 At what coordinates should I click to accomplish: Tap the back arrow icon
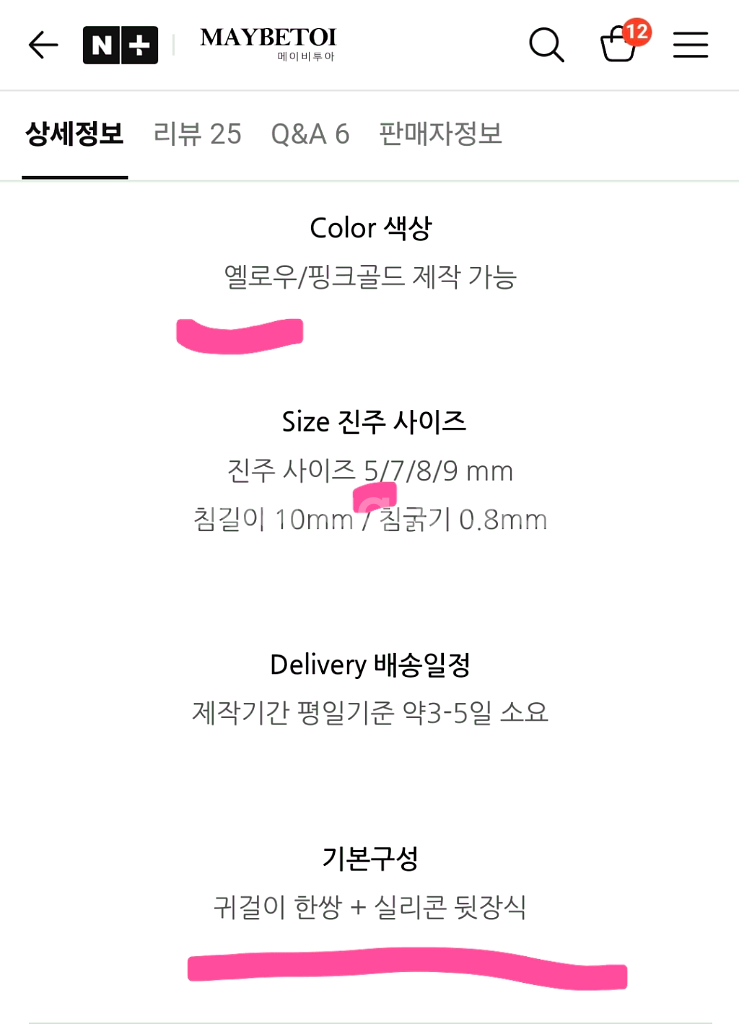tap(42, 44)
